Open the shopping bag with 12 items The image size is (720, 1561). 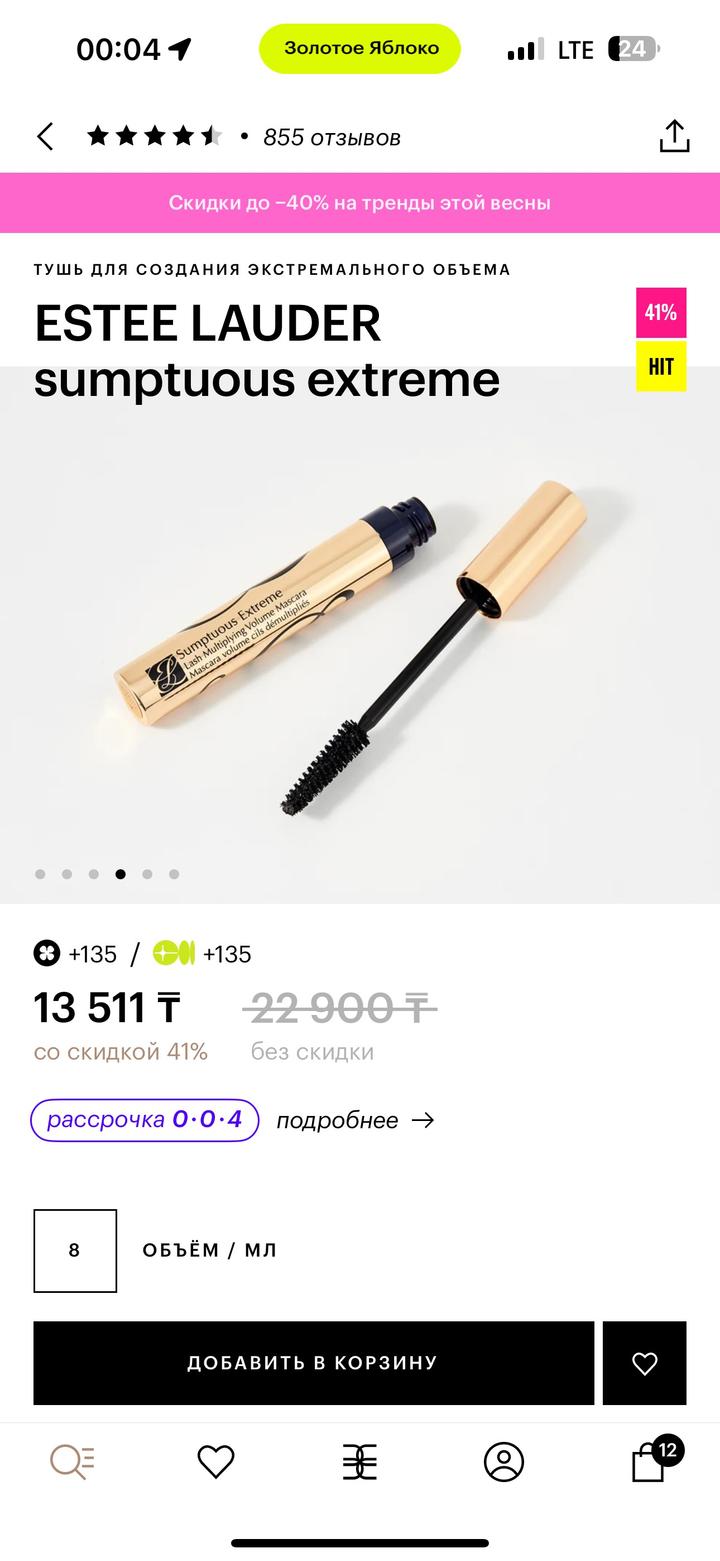click(650, 1462)
